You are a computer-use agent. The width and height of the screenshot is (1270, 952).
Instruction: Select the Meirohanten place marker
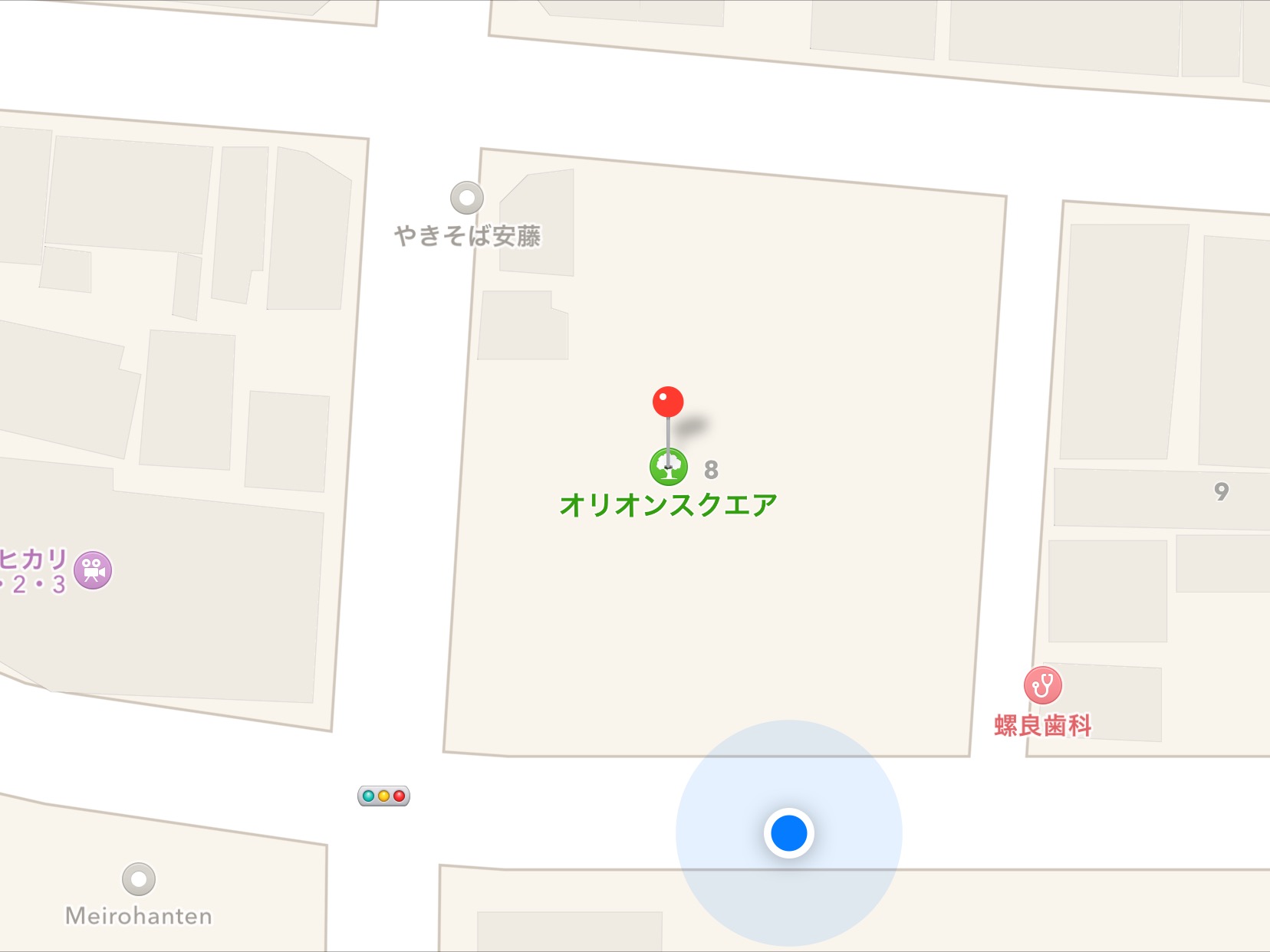tap(139, 879)
